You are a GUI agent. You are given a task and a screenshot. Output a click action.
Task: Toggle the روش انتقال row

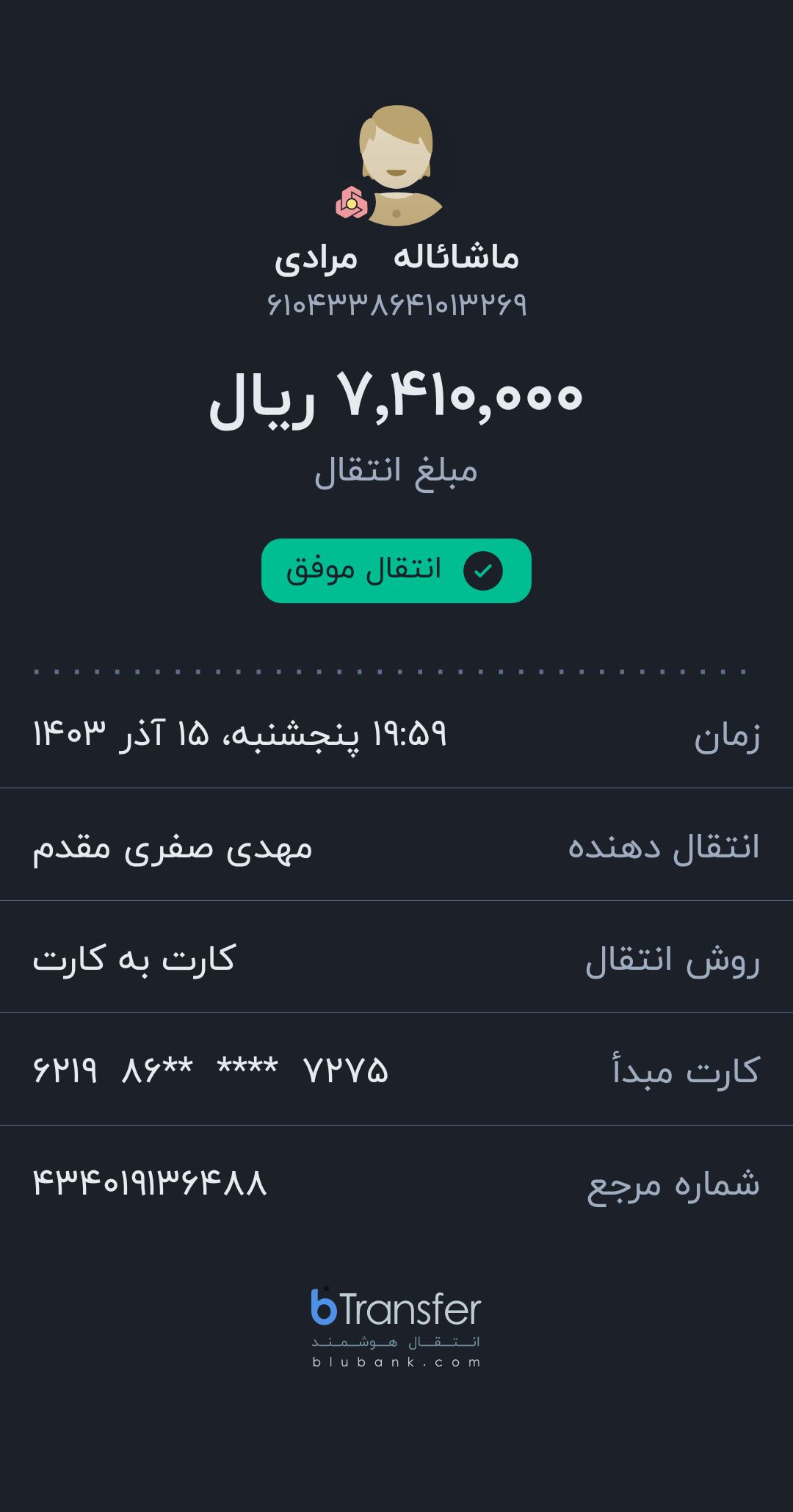point(396,957)
